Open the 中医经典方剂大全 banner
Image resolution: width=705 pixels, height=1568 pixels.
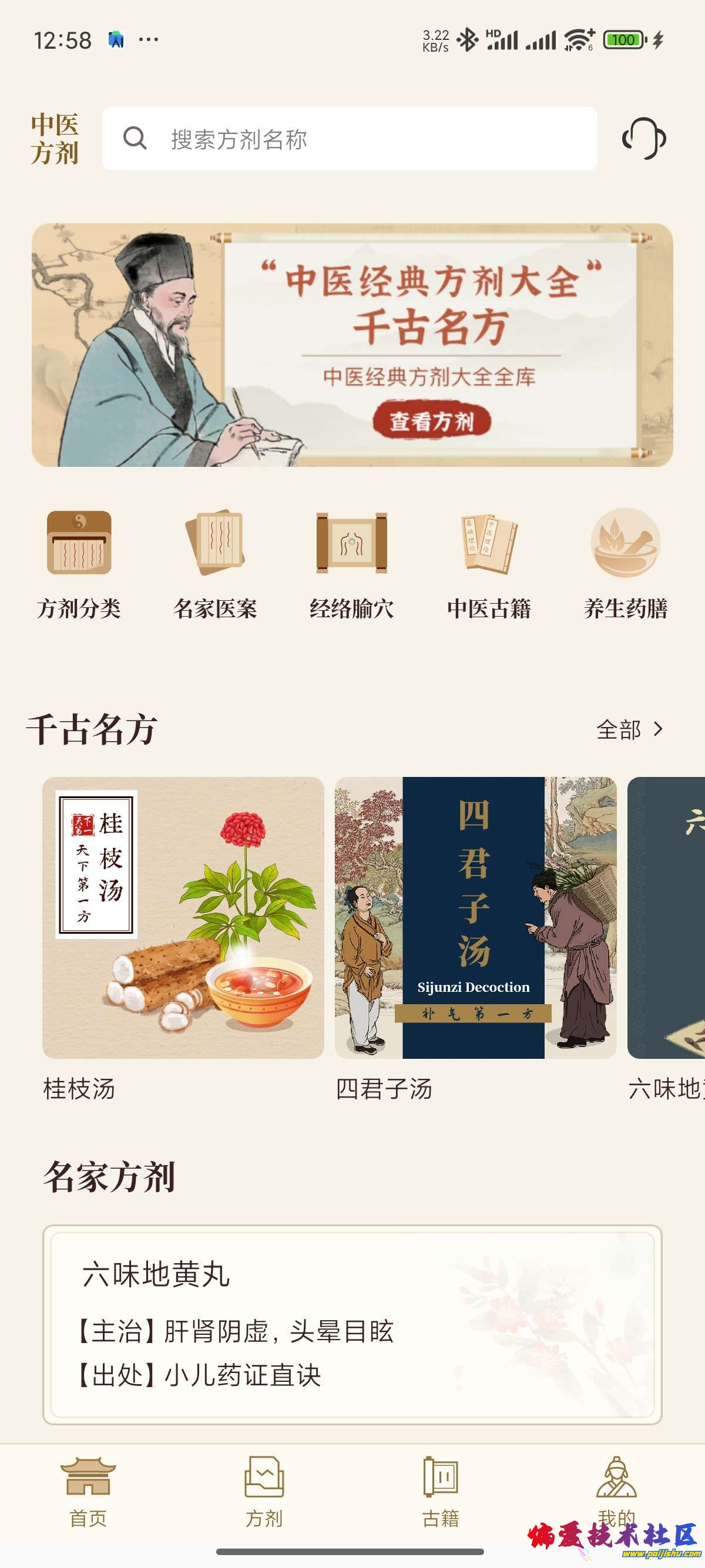352,345
